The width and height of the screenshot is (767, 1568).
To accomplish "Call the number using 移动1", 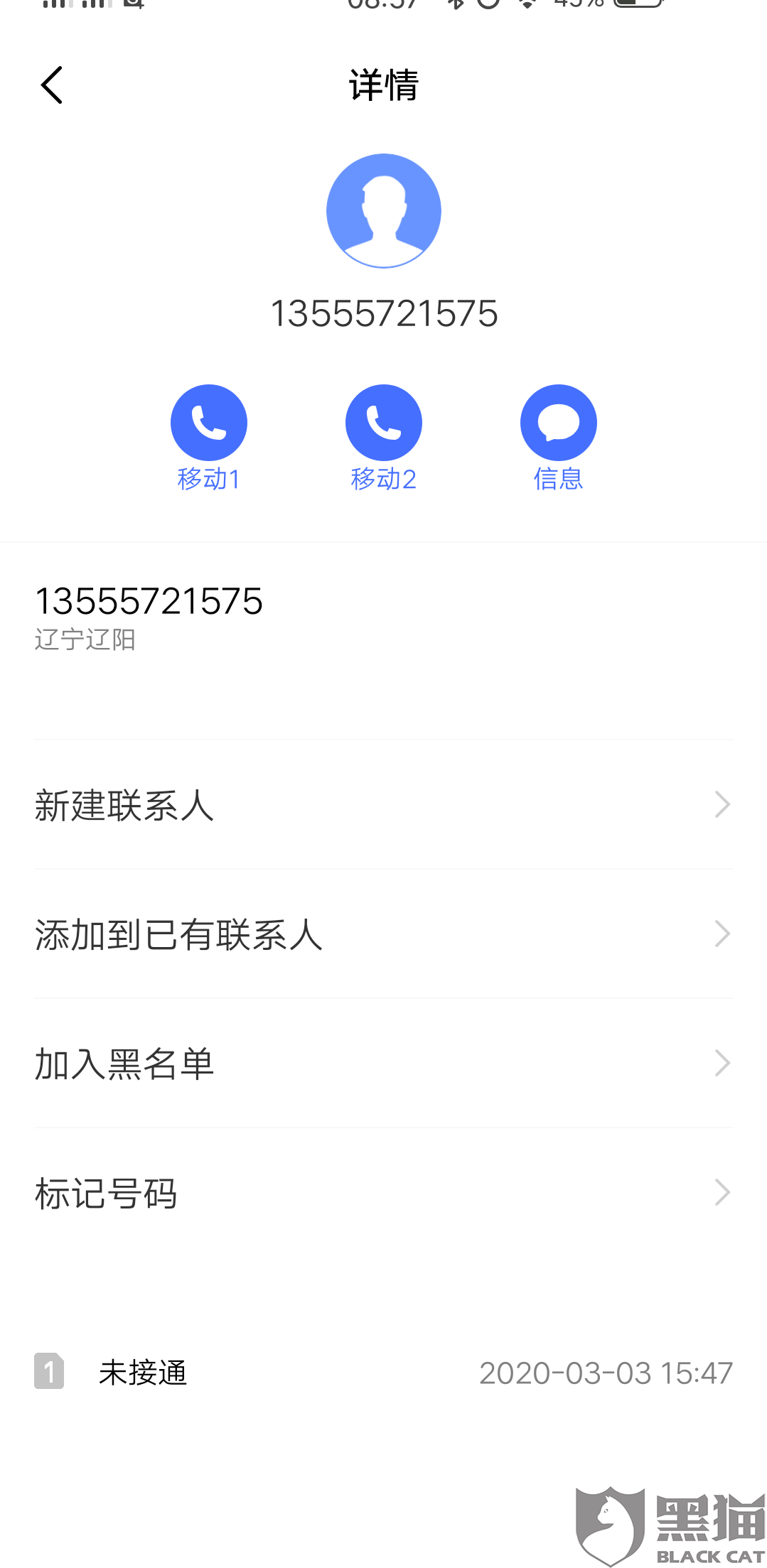I will tap(208, 423).
